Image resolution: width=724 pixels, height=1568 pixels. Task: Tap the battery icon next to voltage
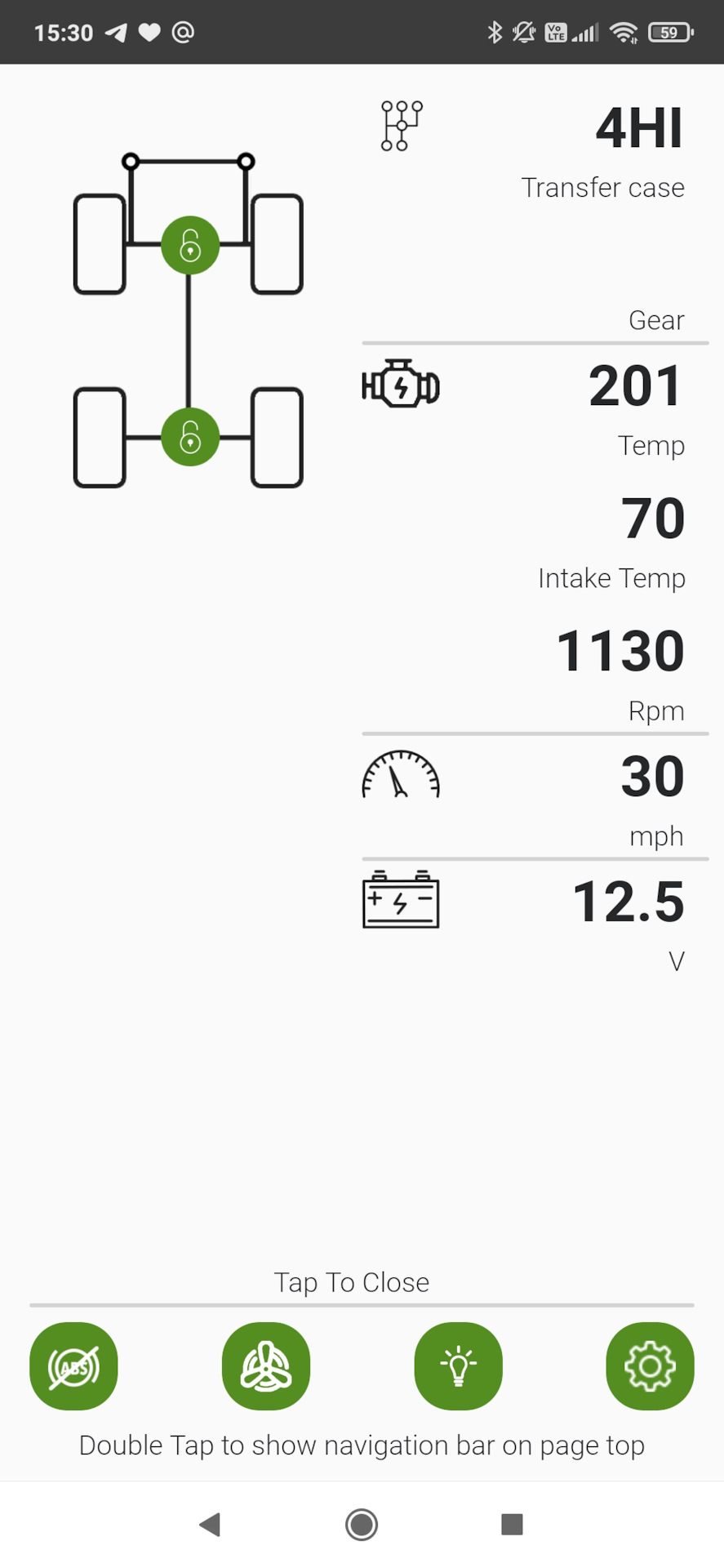tap(400, 900)
